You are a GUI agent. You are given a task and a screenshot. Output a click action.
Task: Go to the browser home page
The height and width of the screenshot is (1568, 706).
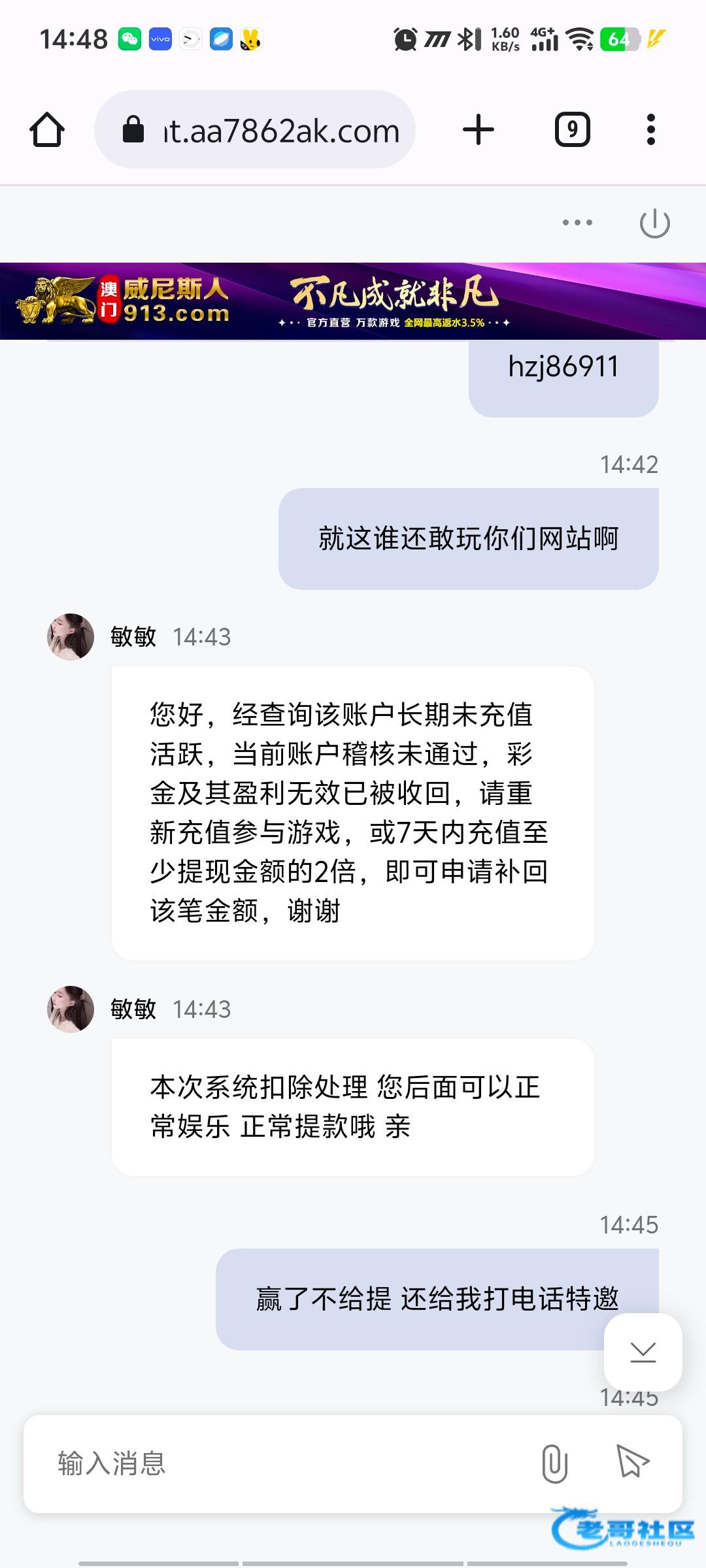47,130
